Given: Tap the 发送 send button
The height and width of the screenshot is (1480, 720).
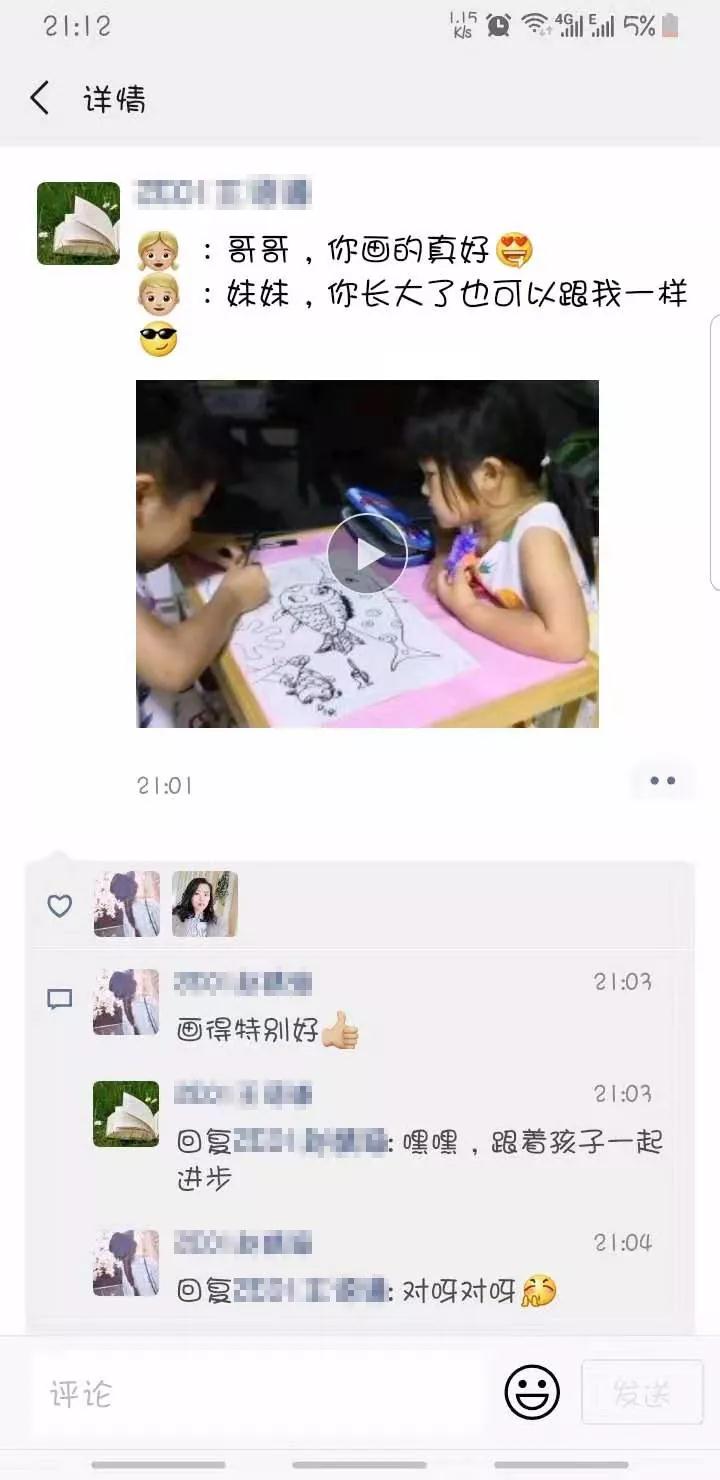Looking at the screenshot, I should coord(641,1392).
